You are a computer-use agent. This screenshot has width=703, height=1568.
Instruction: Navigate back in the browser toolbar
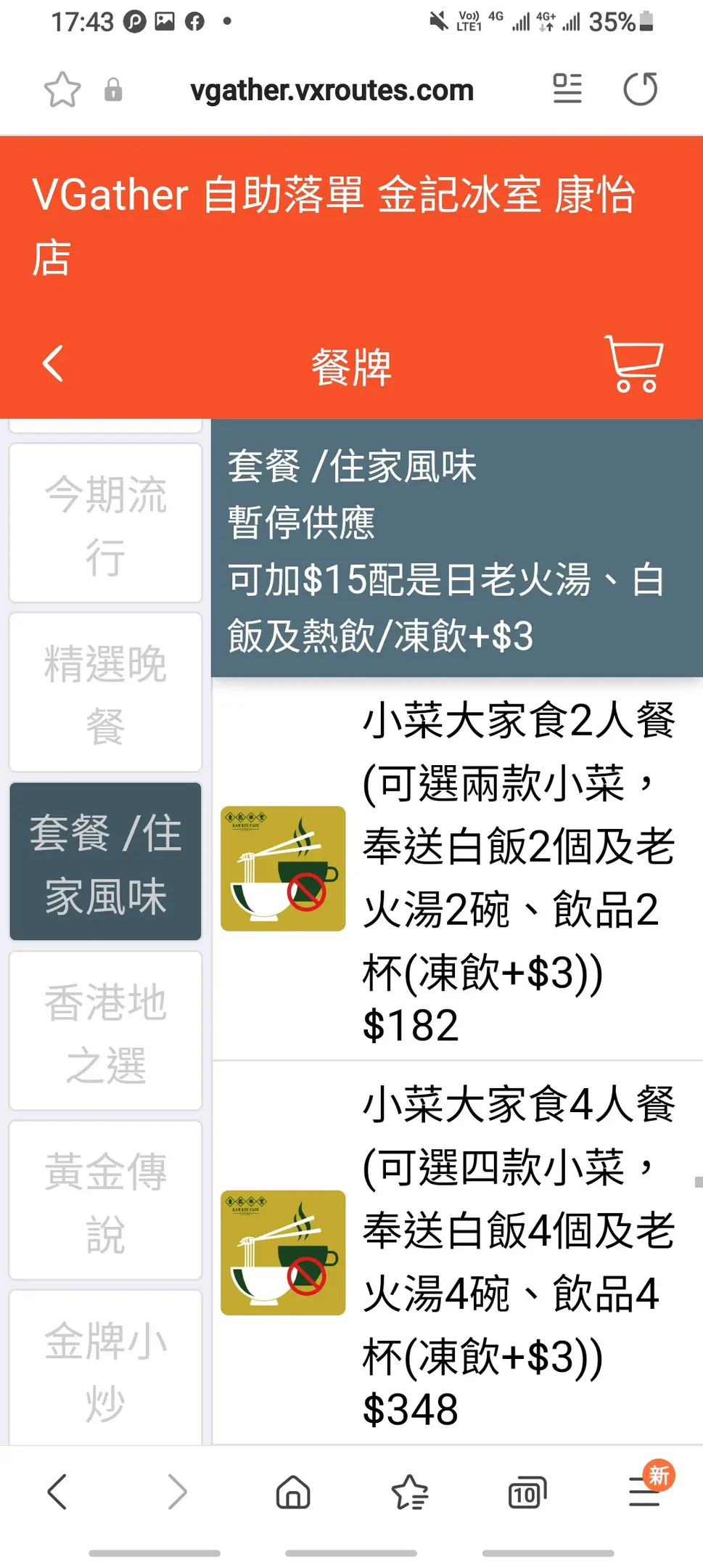pyautogui.click(x=57, y=1493)
